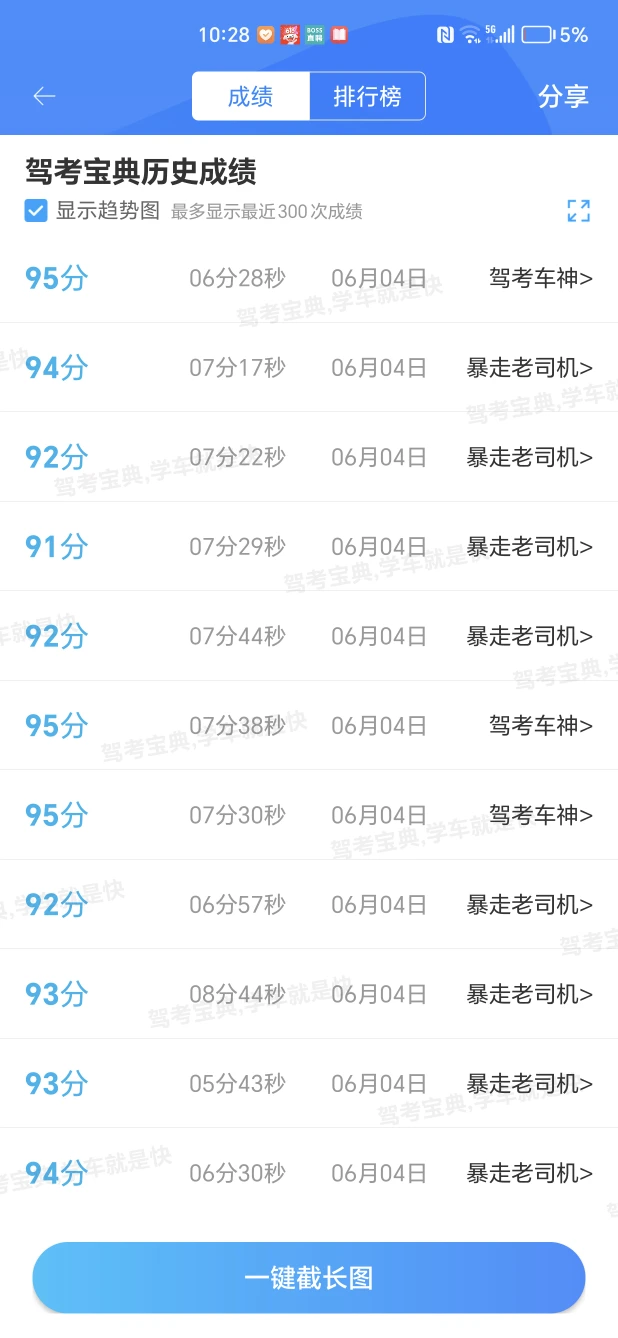Image resolution: width=618 pixels, height=1338 pixels.
Task: Open the 92分 record with 07分22秒
Action: click(309, 457)
